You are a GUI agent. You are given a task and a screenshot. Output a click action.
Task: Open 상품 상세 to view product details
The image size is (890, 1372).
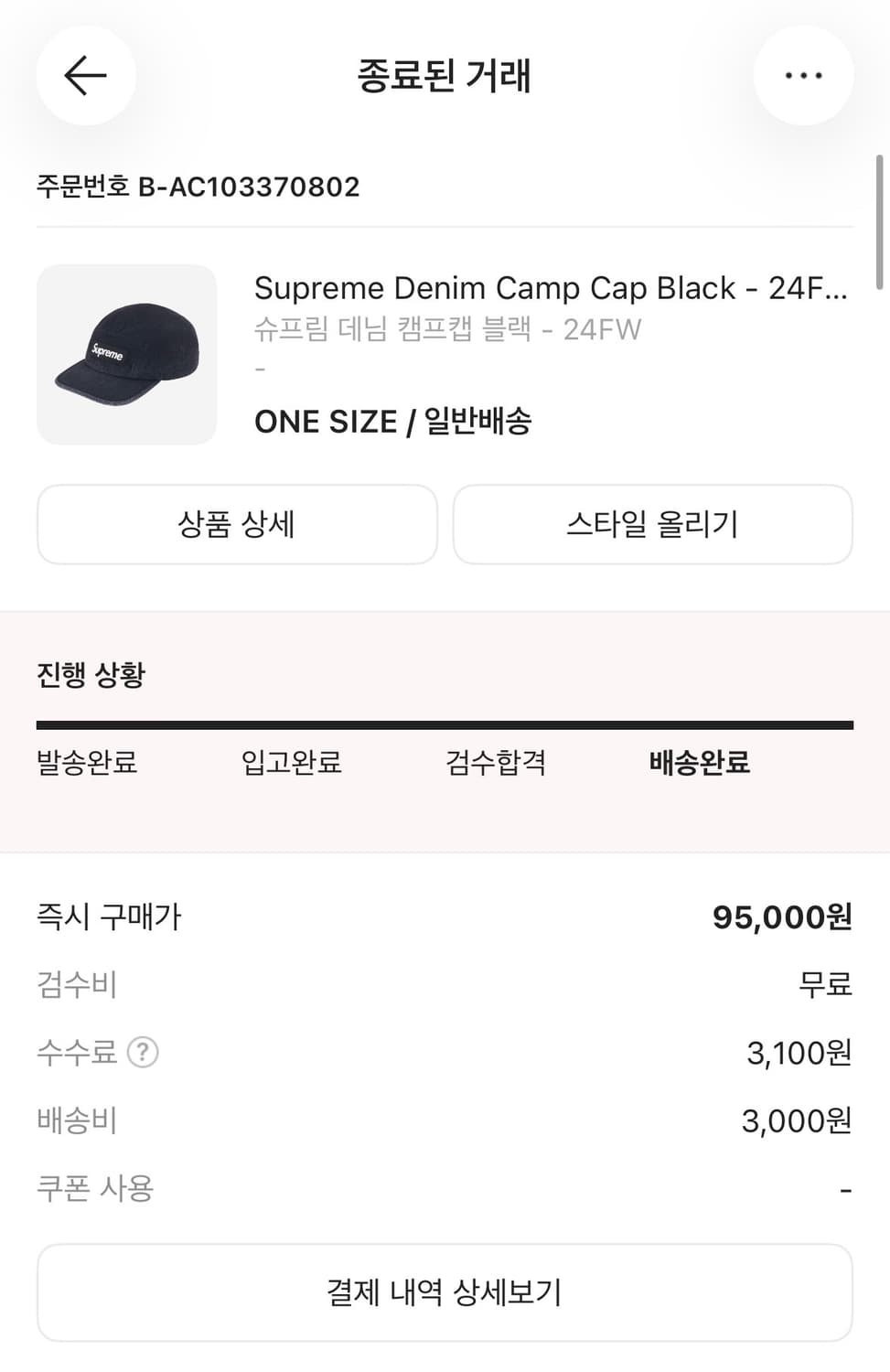pos(236,524)
